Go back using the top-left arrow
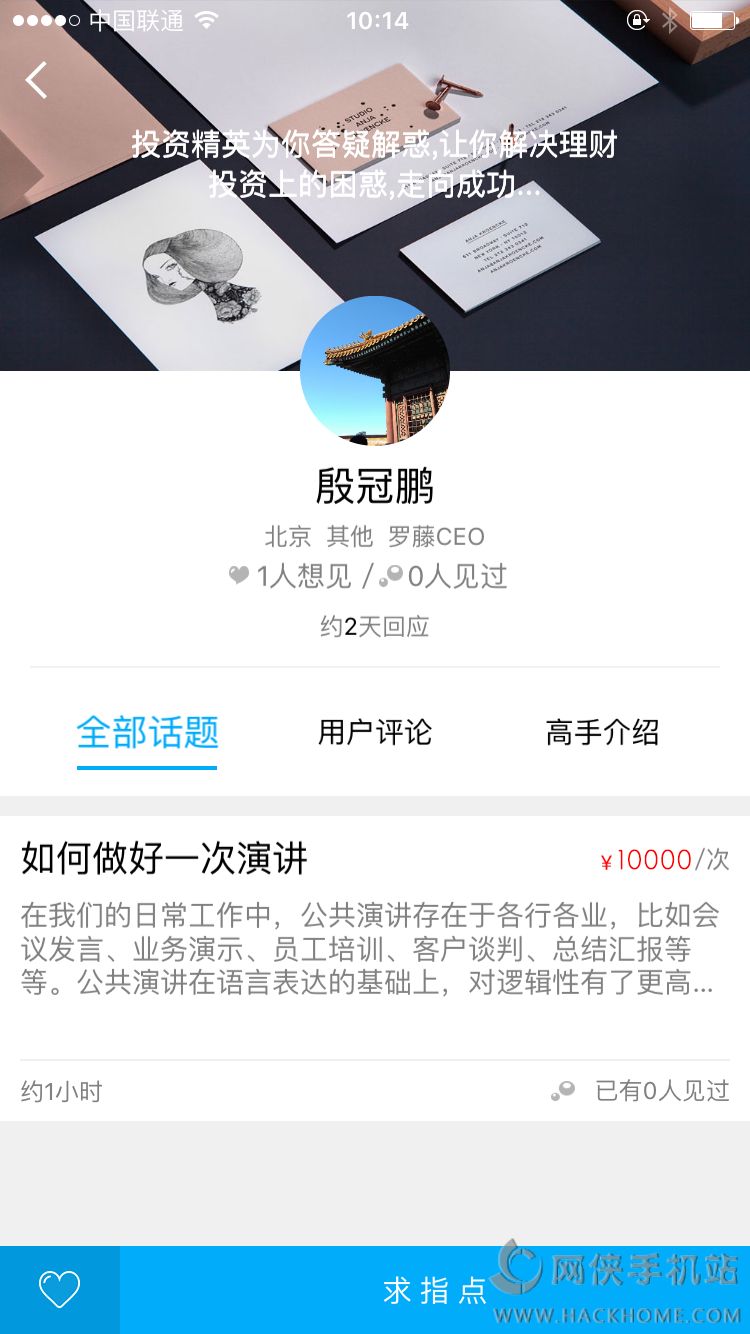 (x=37, y=80)
